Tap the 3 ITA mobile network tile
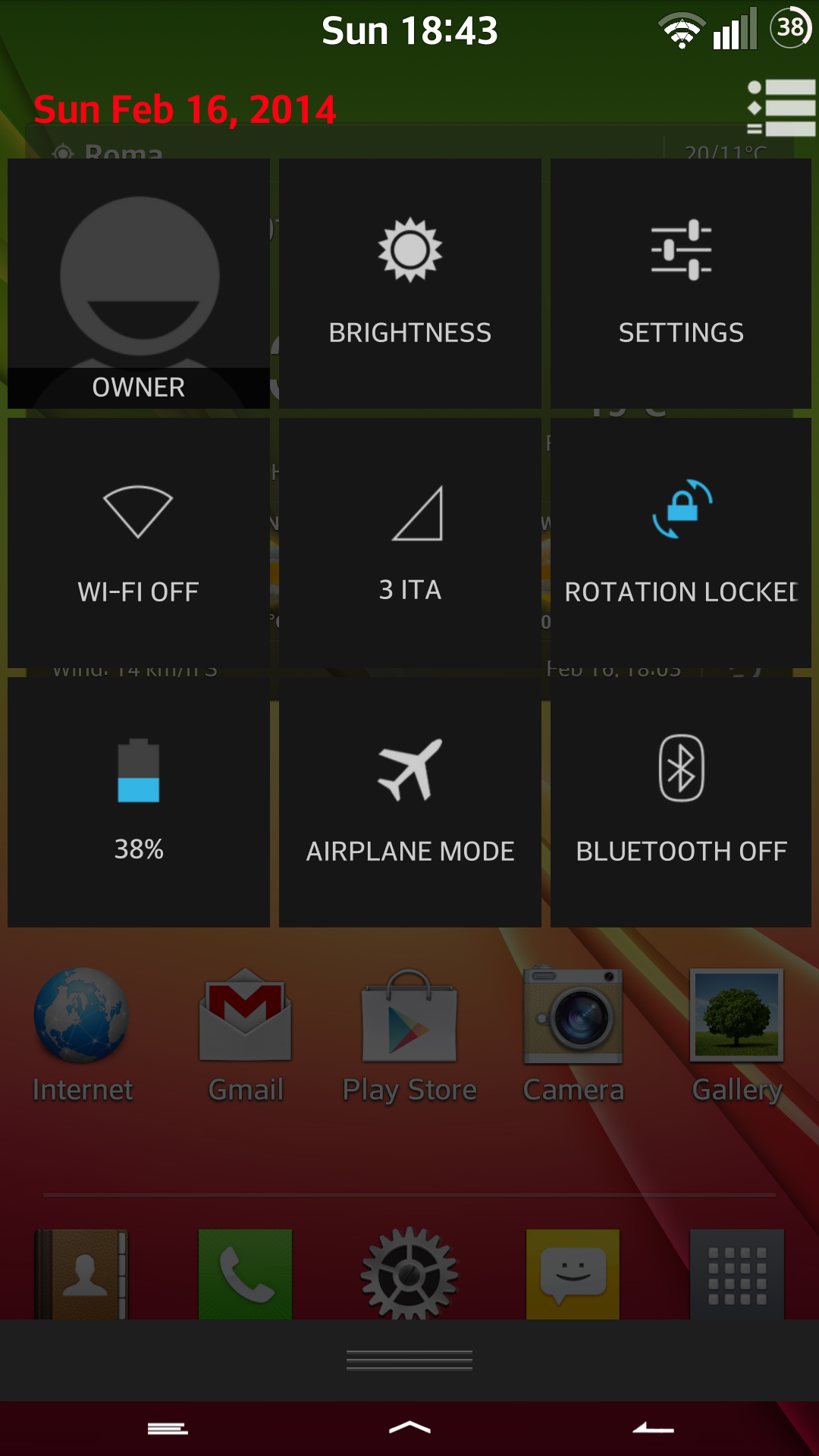Image resolution: width=819 pixels, height=1456 pixels. click(x=410, y=543)
